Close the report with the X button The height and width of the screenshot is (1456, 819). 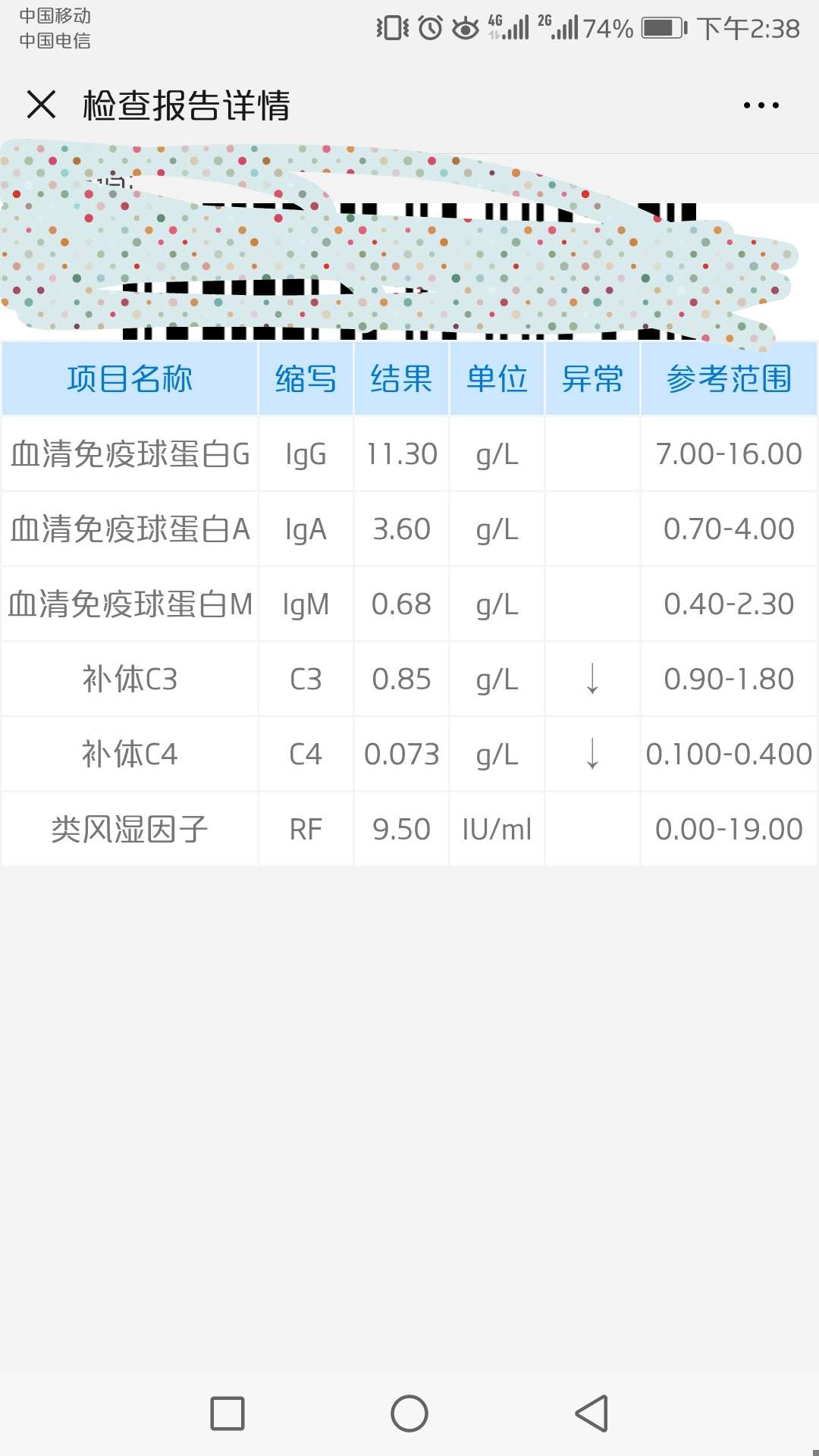(x=42, y=105)
